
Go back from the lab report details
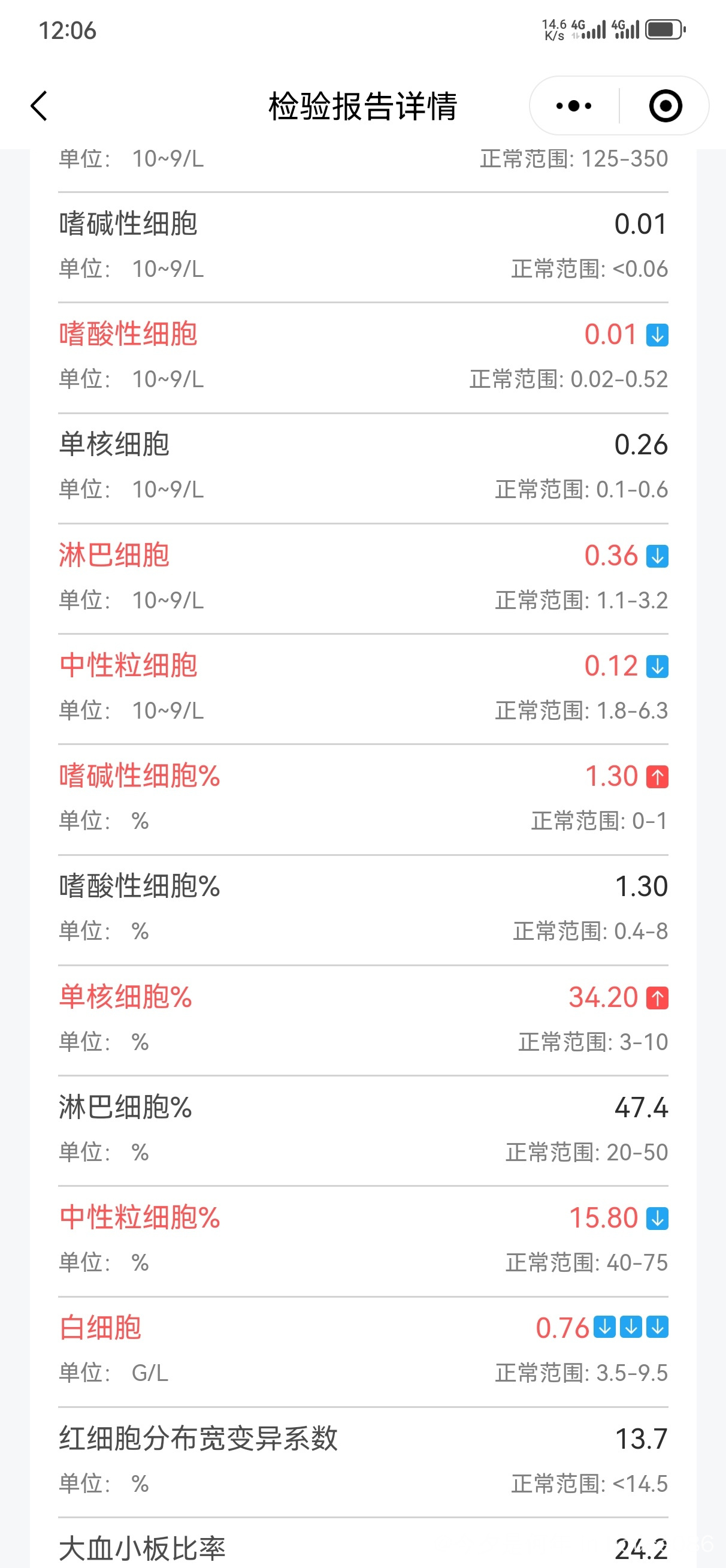pos(39,106)
